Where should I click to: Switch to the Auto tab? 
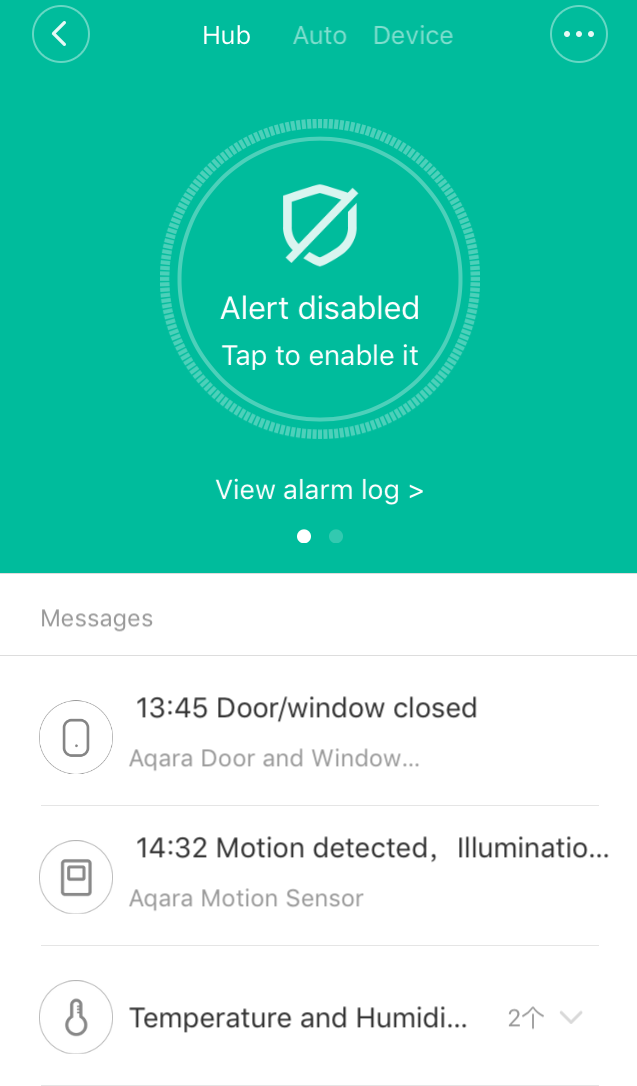[x=319, y=36]
